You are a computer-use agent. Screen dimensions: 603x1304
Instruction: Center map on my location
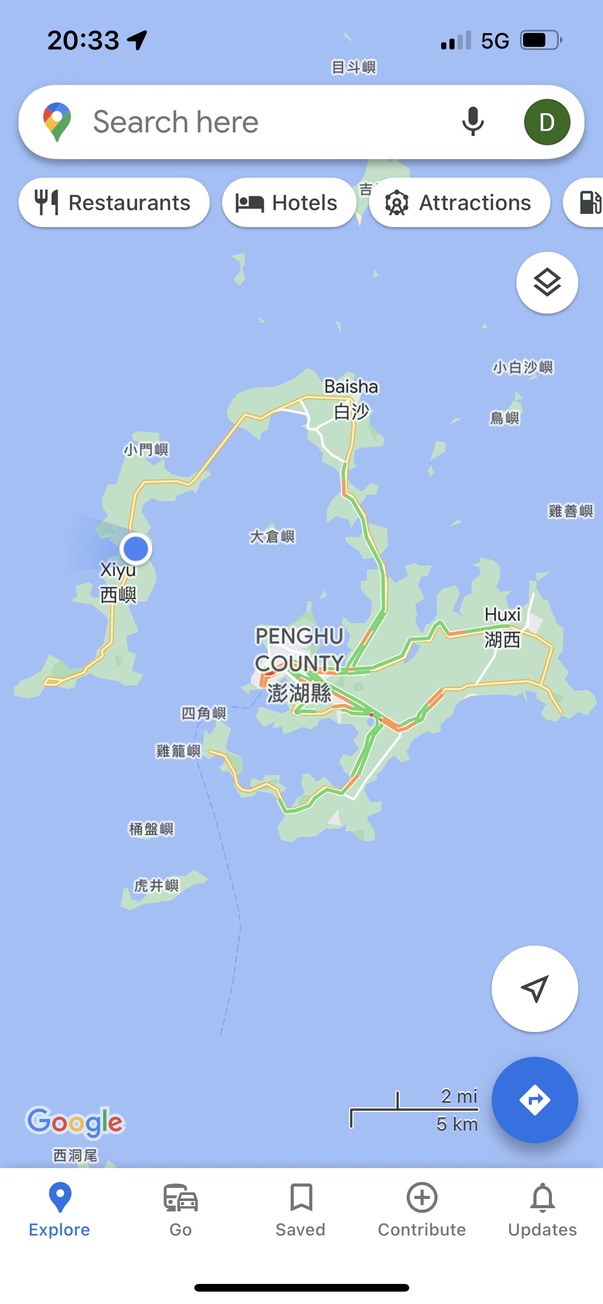[x=535, y=989]
